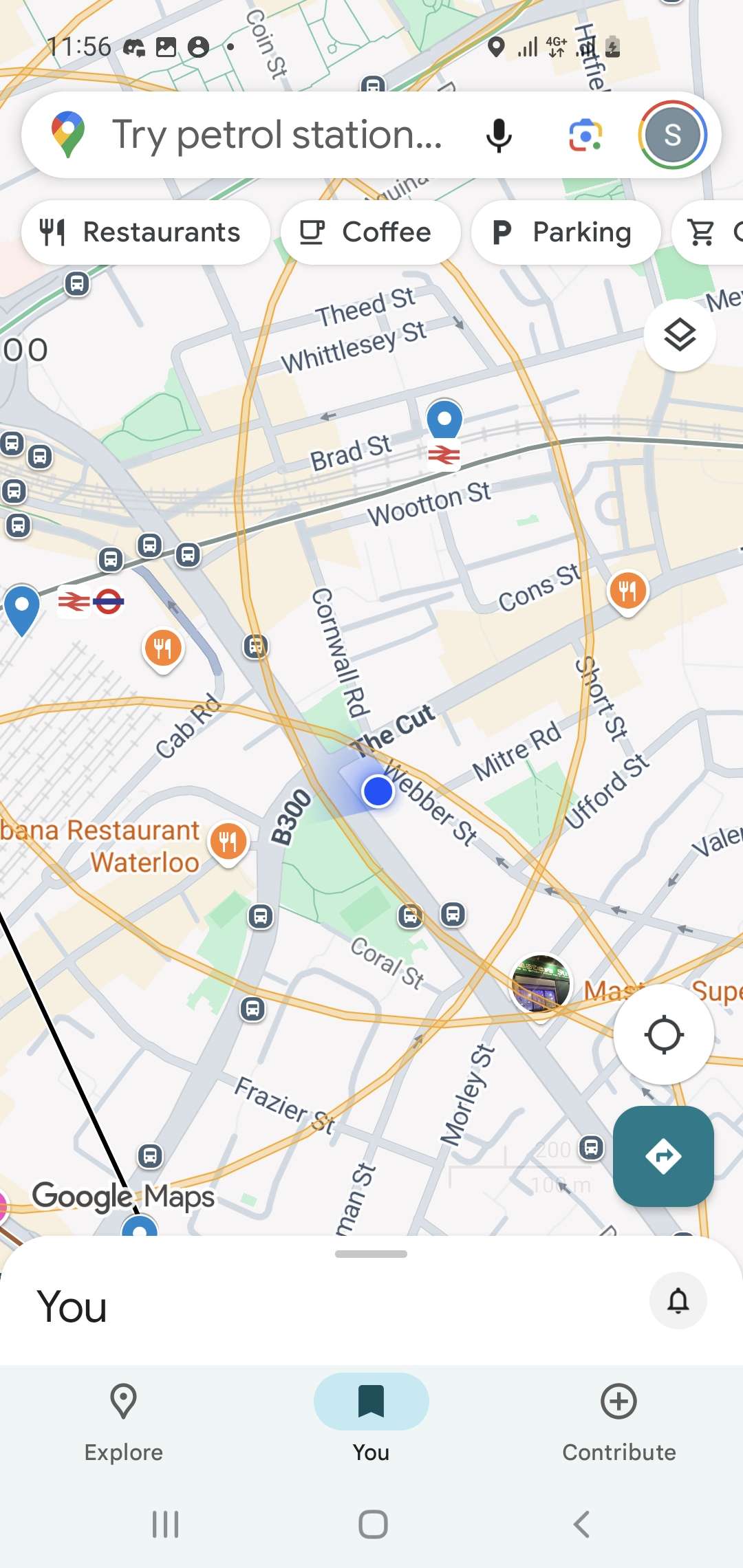743x1568 pixels.
Task: Start voice search with the microphone
Action: tap(499, 135)
